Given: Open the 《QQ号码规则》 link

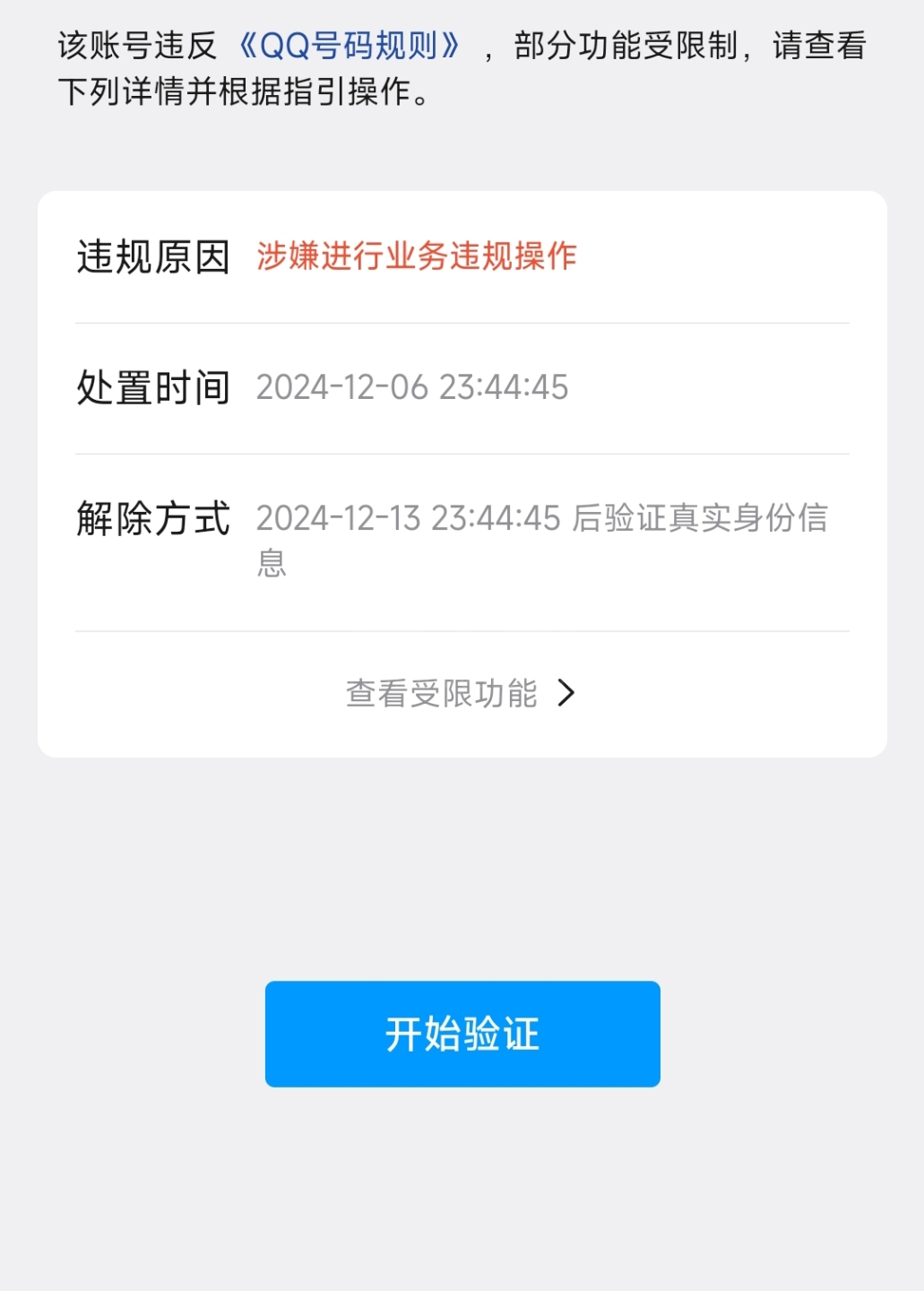Looking at the screenshot, I should click(x=350, y=46).
